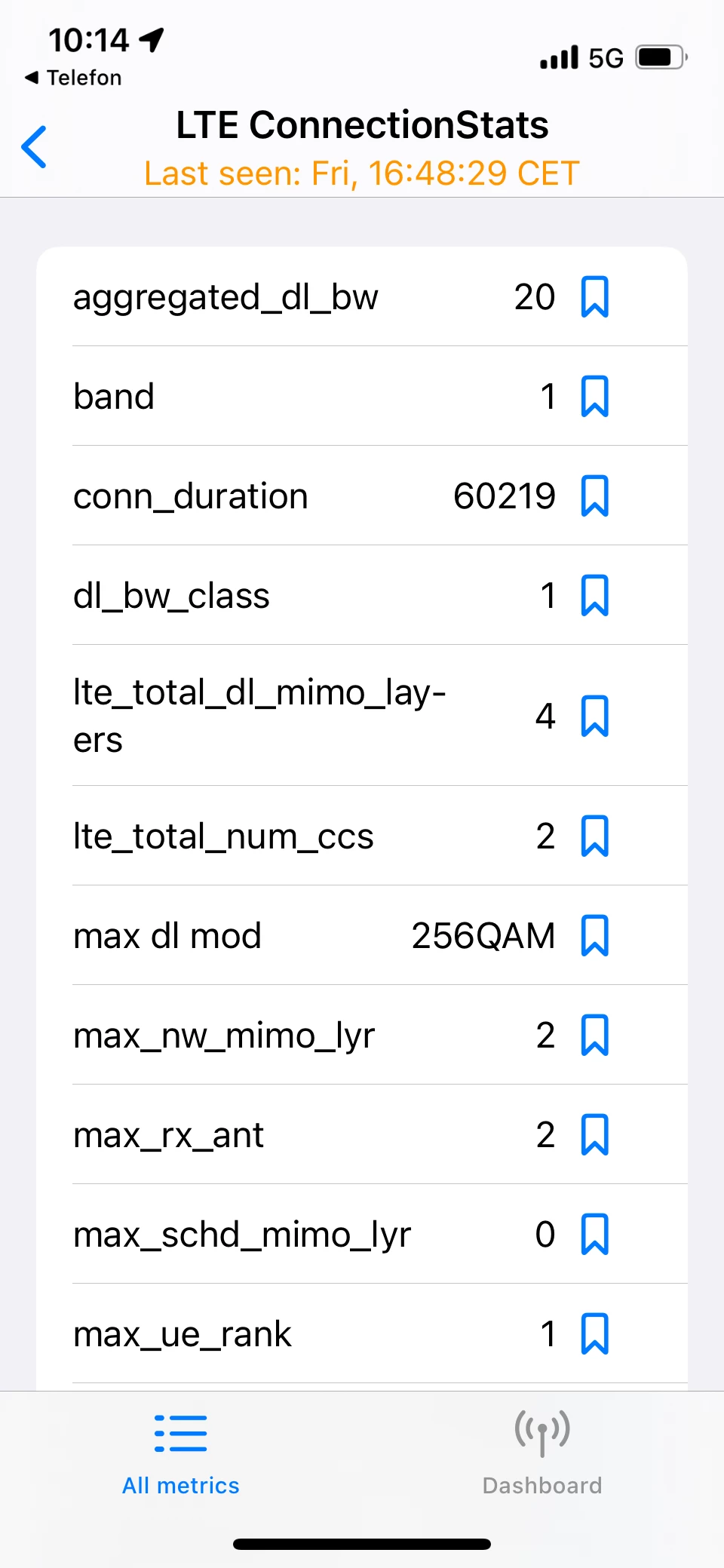Bookmark the max dl mod metric
Image resolution: width=724 pixels, height=1568 pixels.
[594, 936]
